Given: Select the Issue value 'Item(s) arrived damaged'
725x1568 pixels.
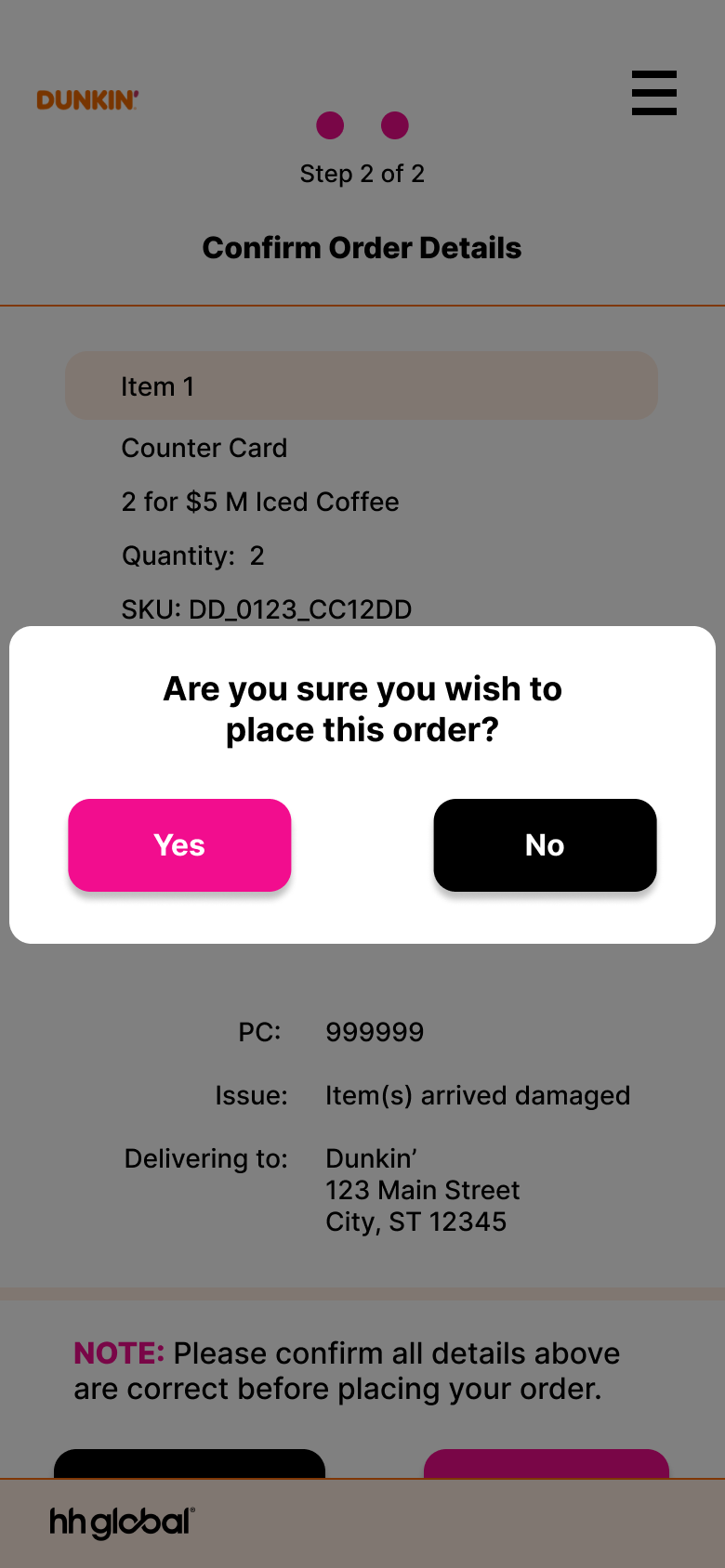Looking at the screenshot, I should point(478,1095).
